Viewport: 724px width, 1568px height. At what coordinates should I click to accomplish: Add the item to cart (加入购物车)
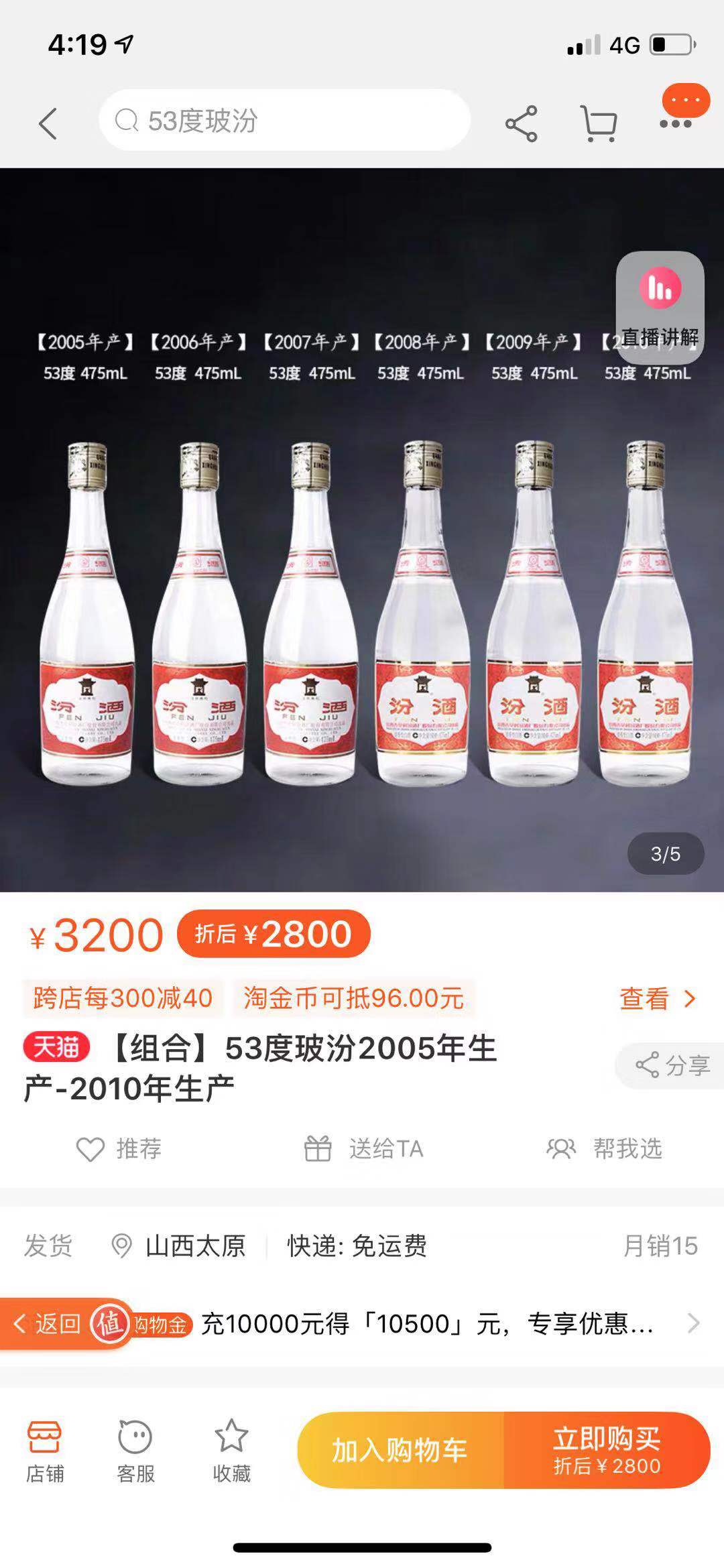[x=400, y=1450]
